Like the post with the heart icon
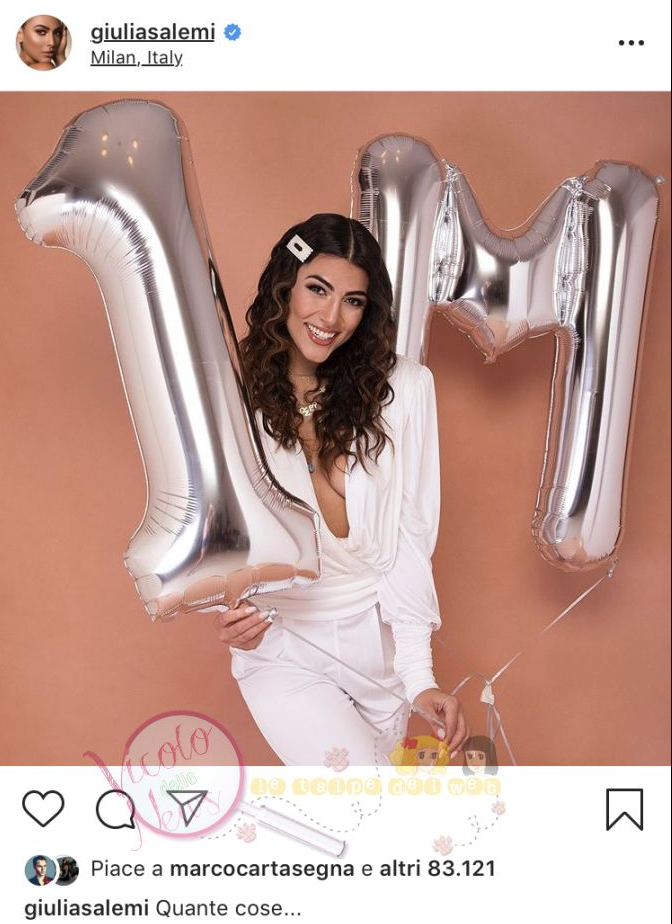Screen dimensions: 672x924 (43, 808)
